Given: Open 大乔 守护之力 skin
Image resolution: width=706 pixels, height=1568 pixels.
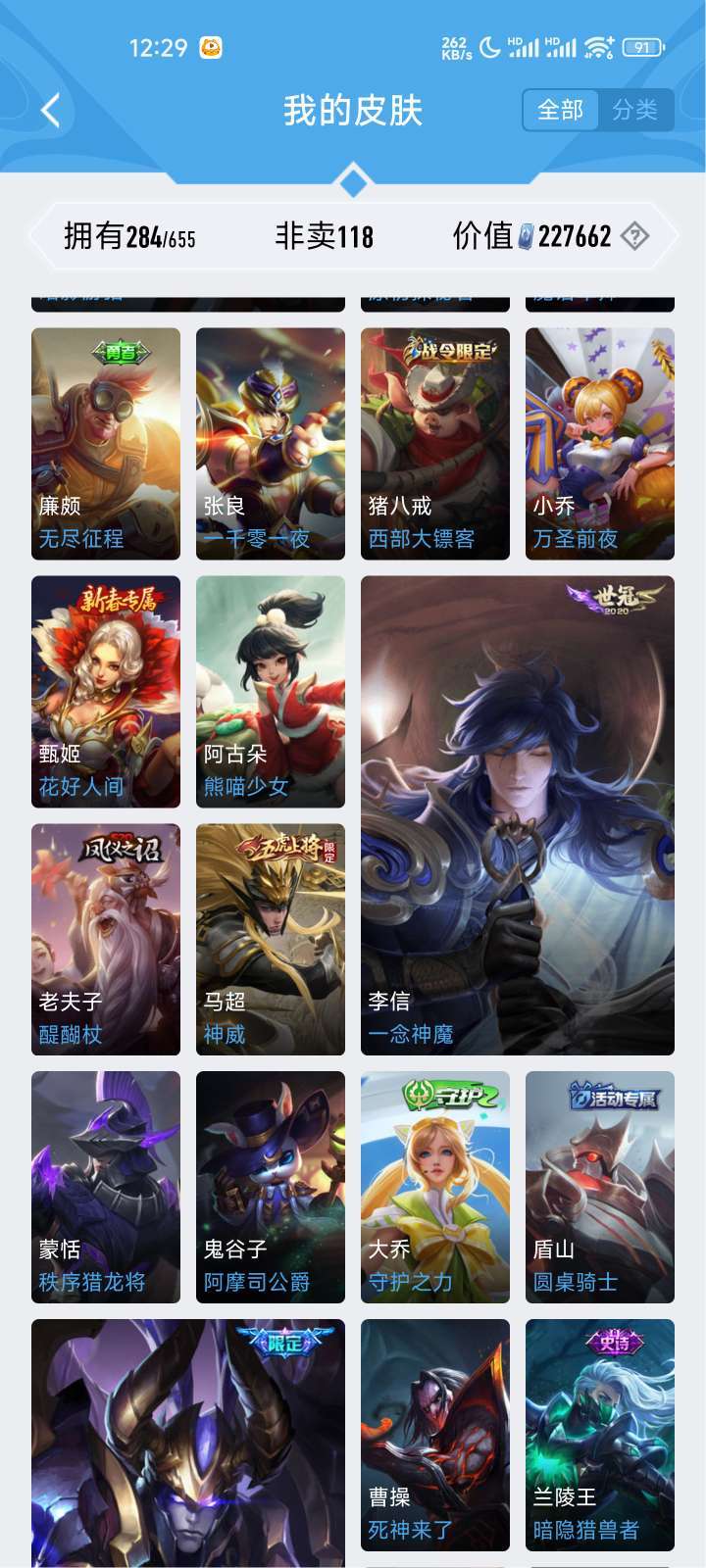Looking at the screenshot, I should 435,1188.
